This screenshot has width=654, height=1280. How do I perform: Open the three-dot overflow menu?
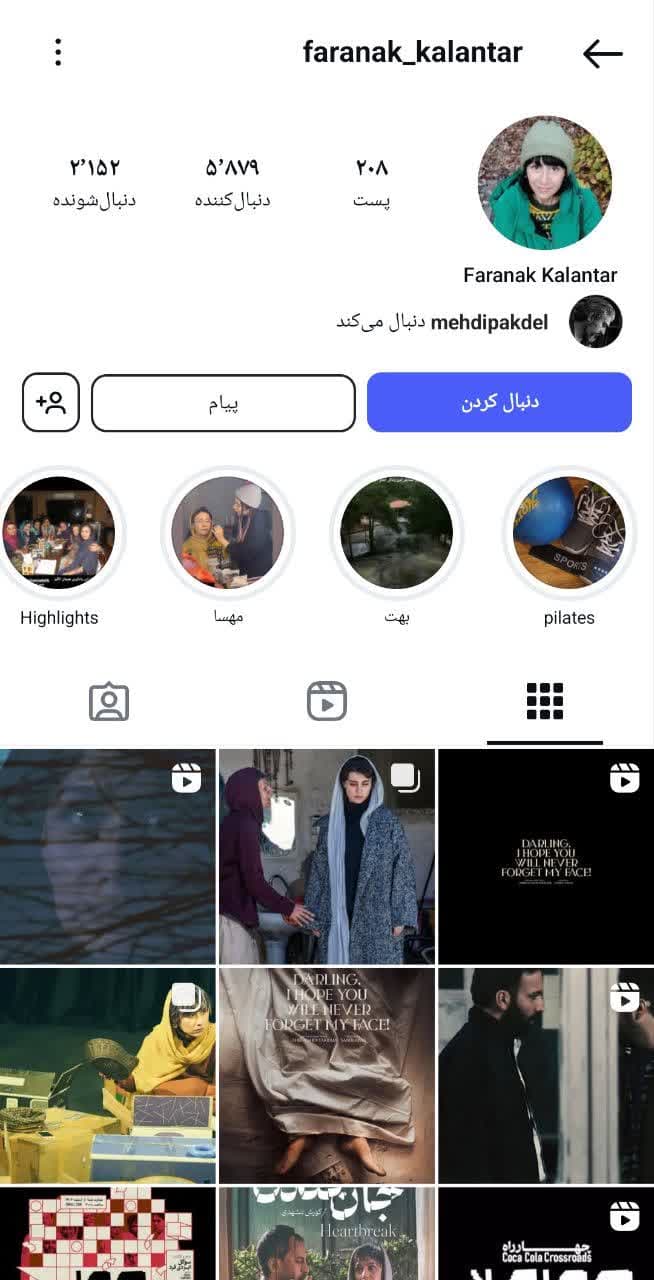pos(58,52)
